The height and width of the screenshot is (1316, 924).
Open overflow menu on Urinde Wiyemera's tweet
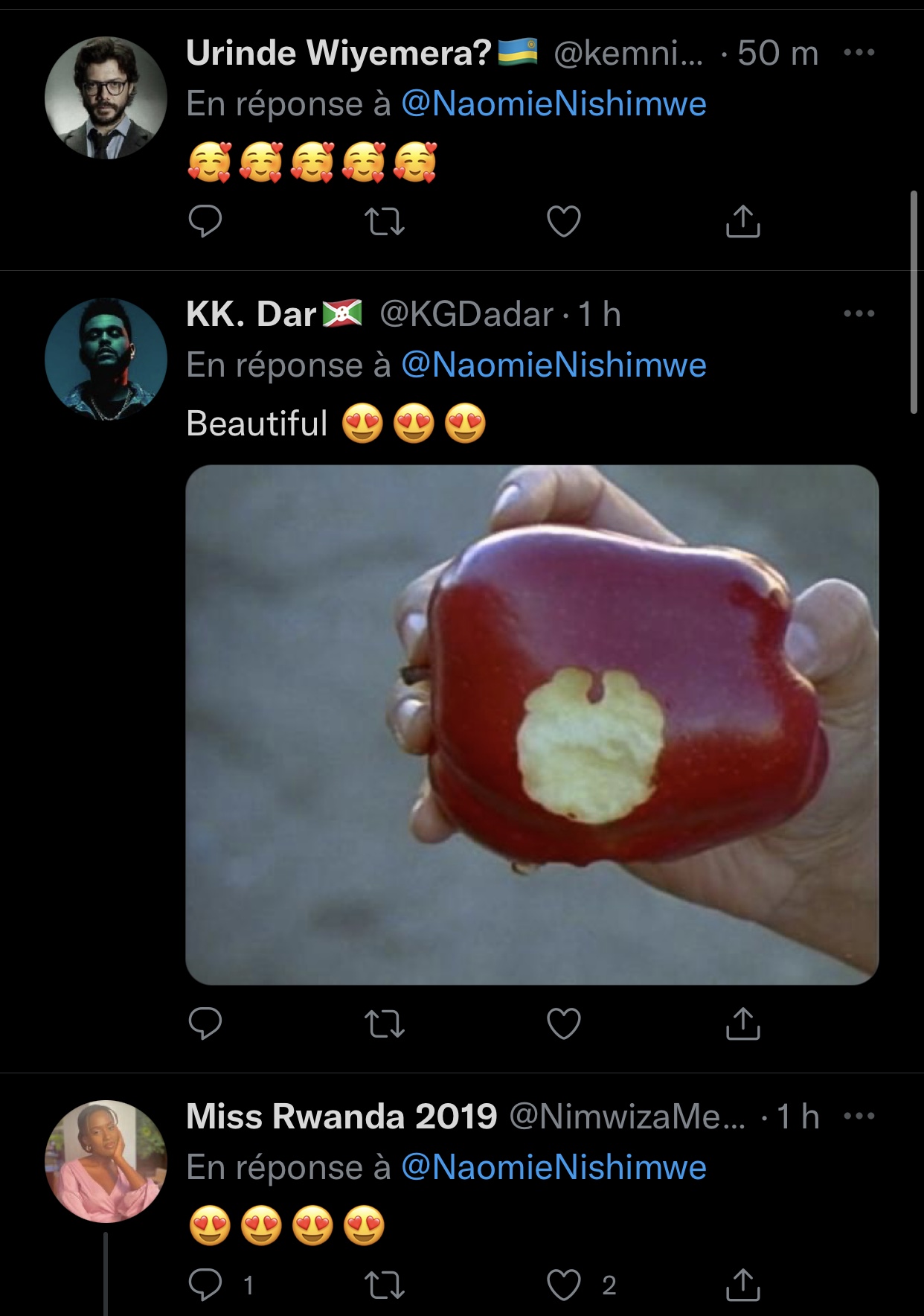tap(859, 53)
